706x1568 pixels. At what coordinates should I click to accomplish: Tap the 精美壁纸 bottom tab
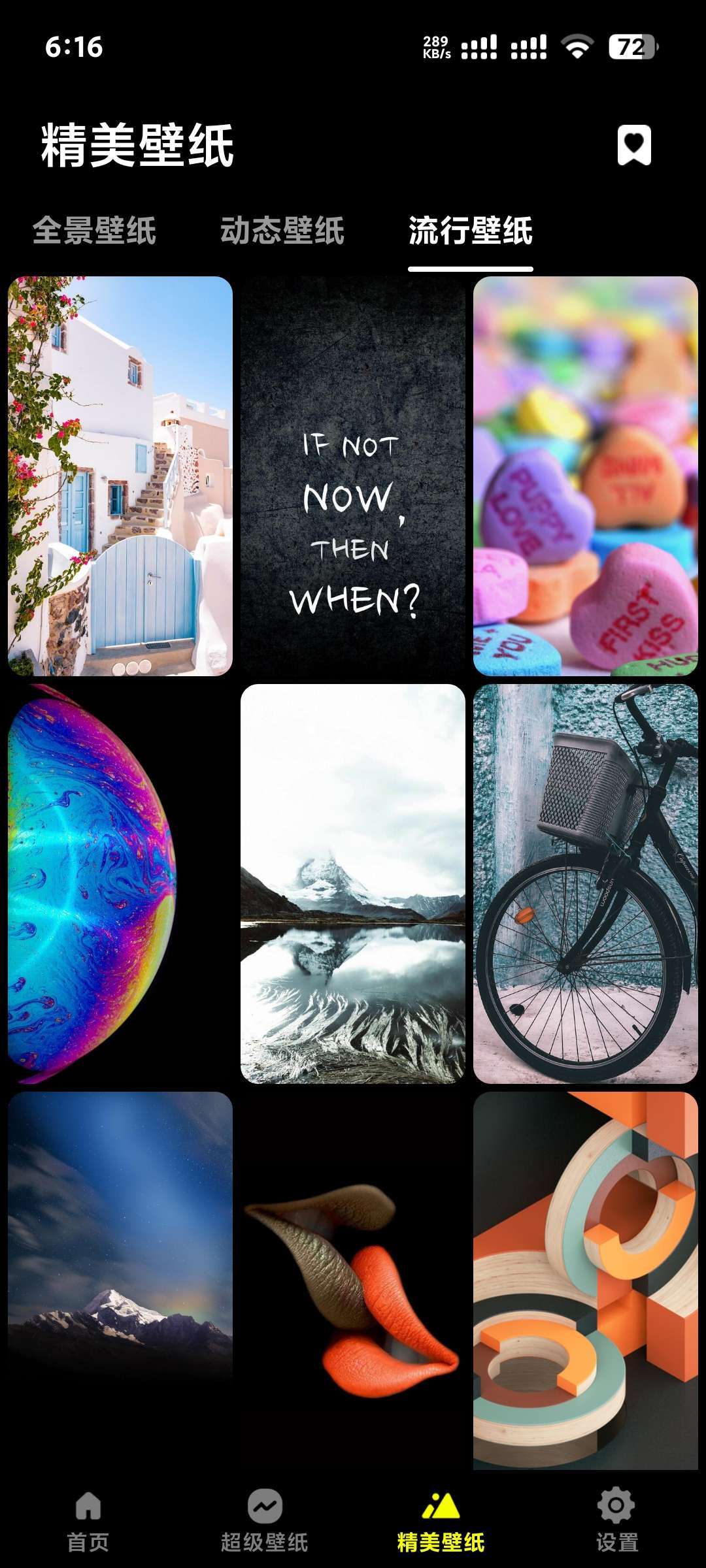[x=441, y=1520]
